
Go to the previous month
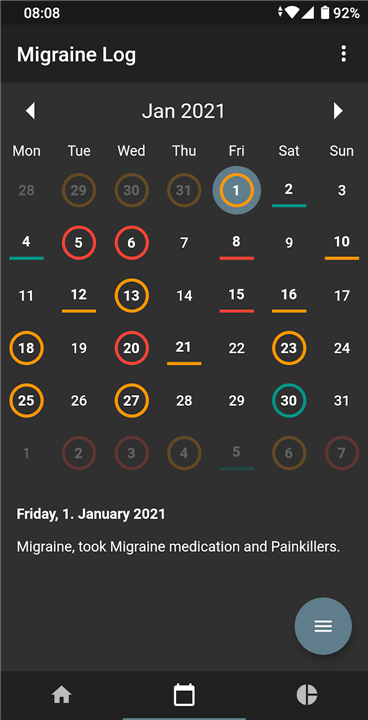tap(30, 111)
